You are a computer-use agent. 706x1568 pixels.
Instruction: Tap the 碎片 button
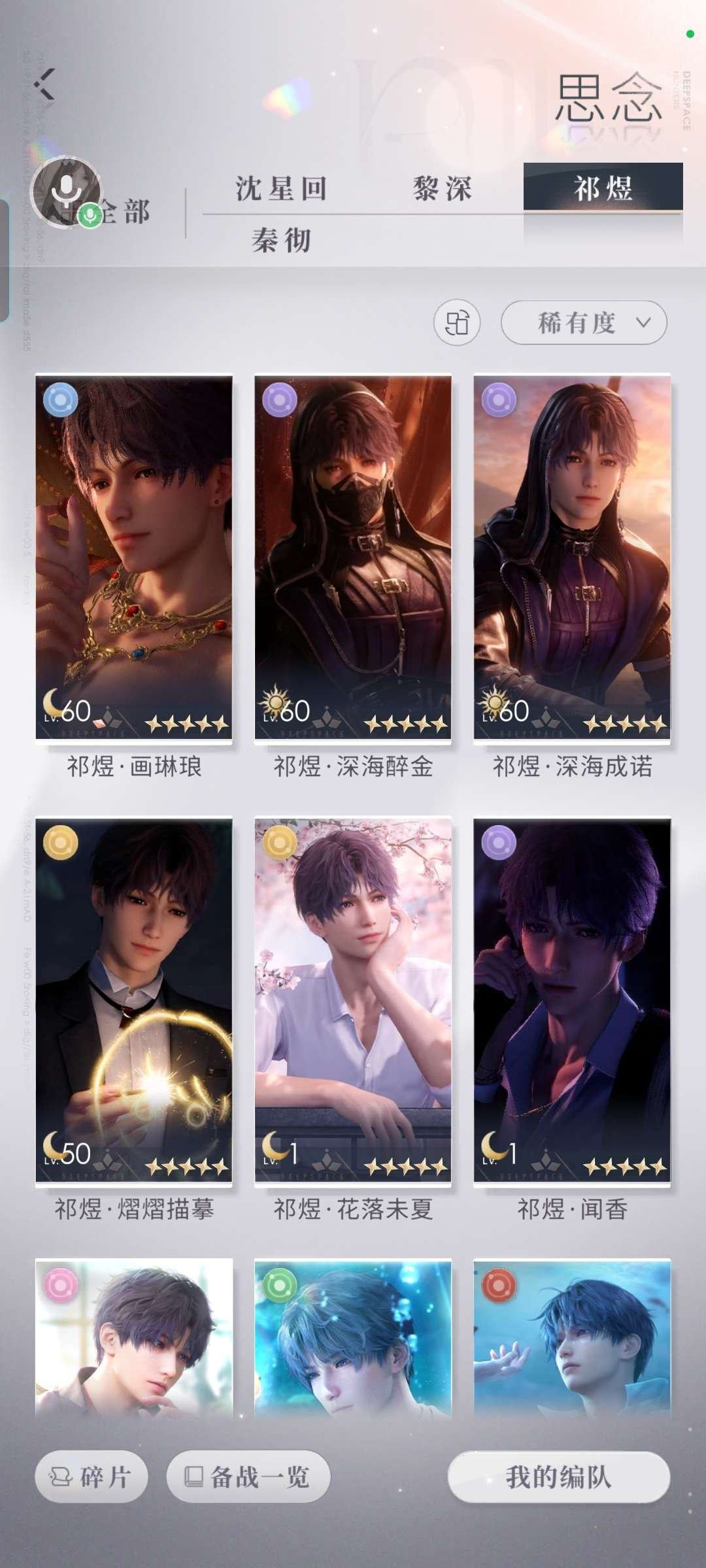pos(92,1477)
